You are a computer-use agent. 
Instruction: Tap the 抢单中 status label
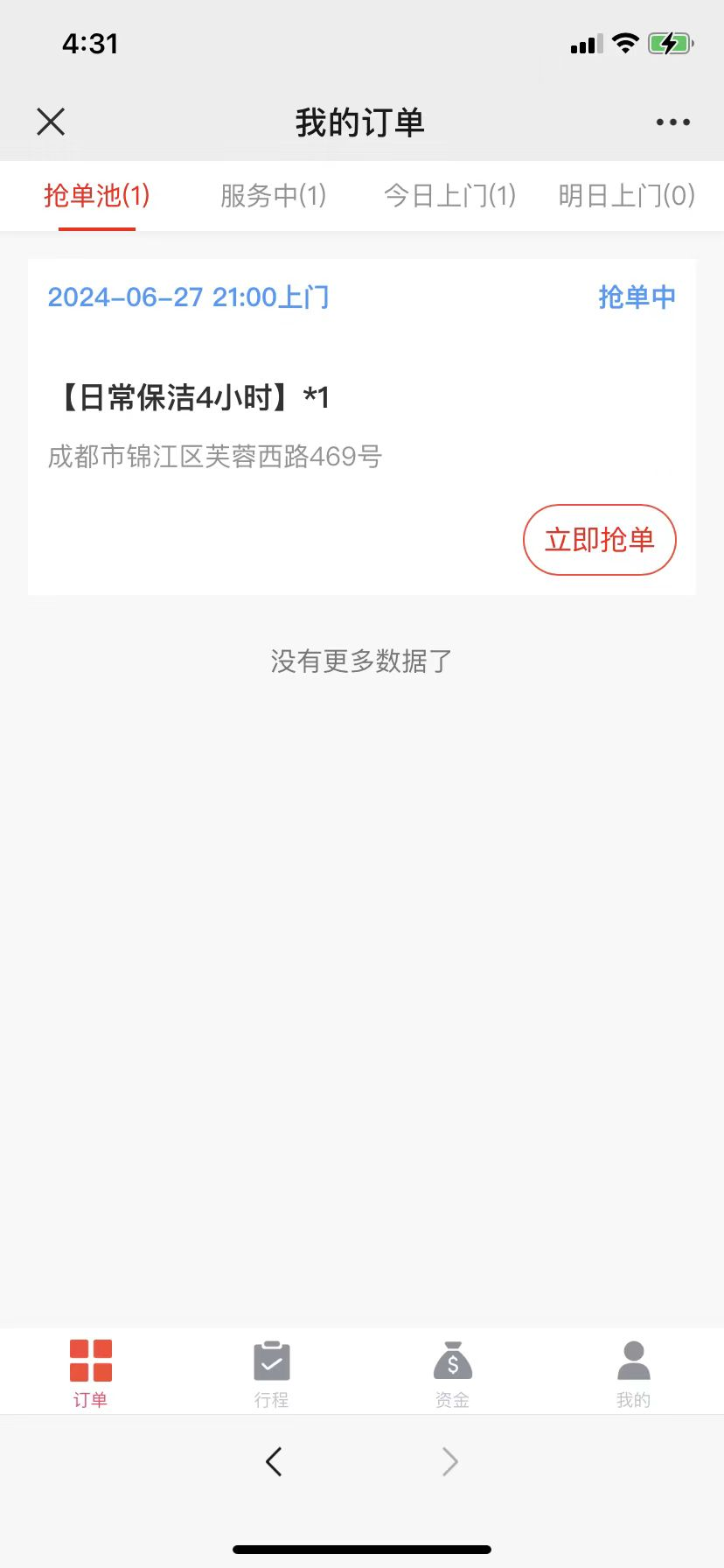click(x=637, y=297)
